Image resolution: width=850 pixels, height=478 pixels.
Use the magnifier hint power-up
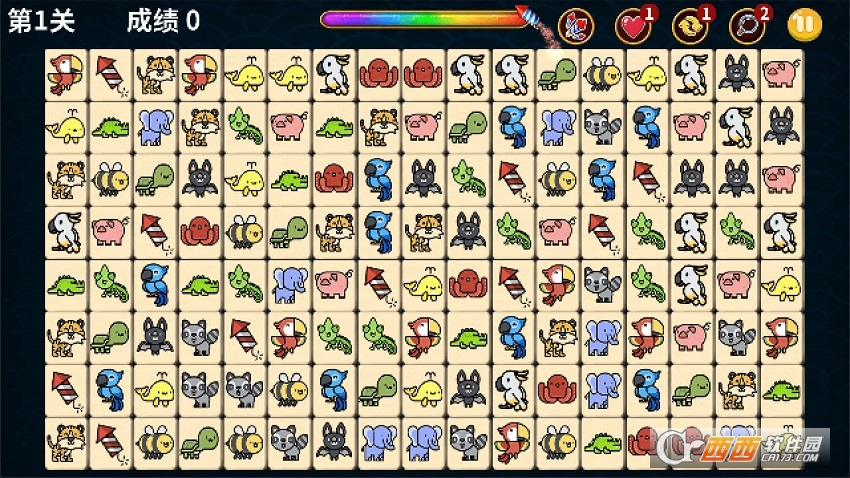coord(746,23)
